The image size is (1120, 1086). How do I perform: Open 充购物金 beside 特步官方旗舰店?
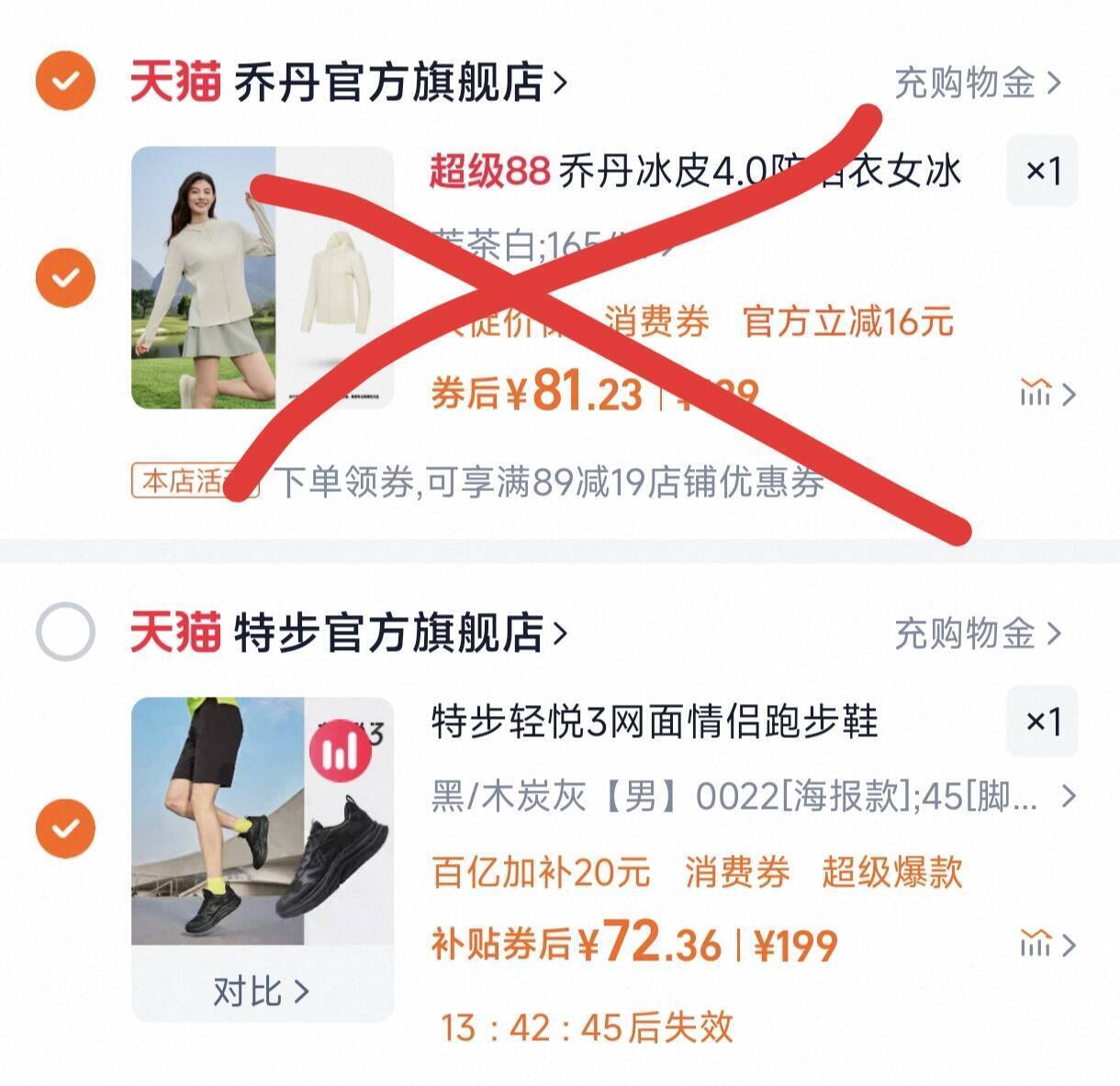(977, 633)
